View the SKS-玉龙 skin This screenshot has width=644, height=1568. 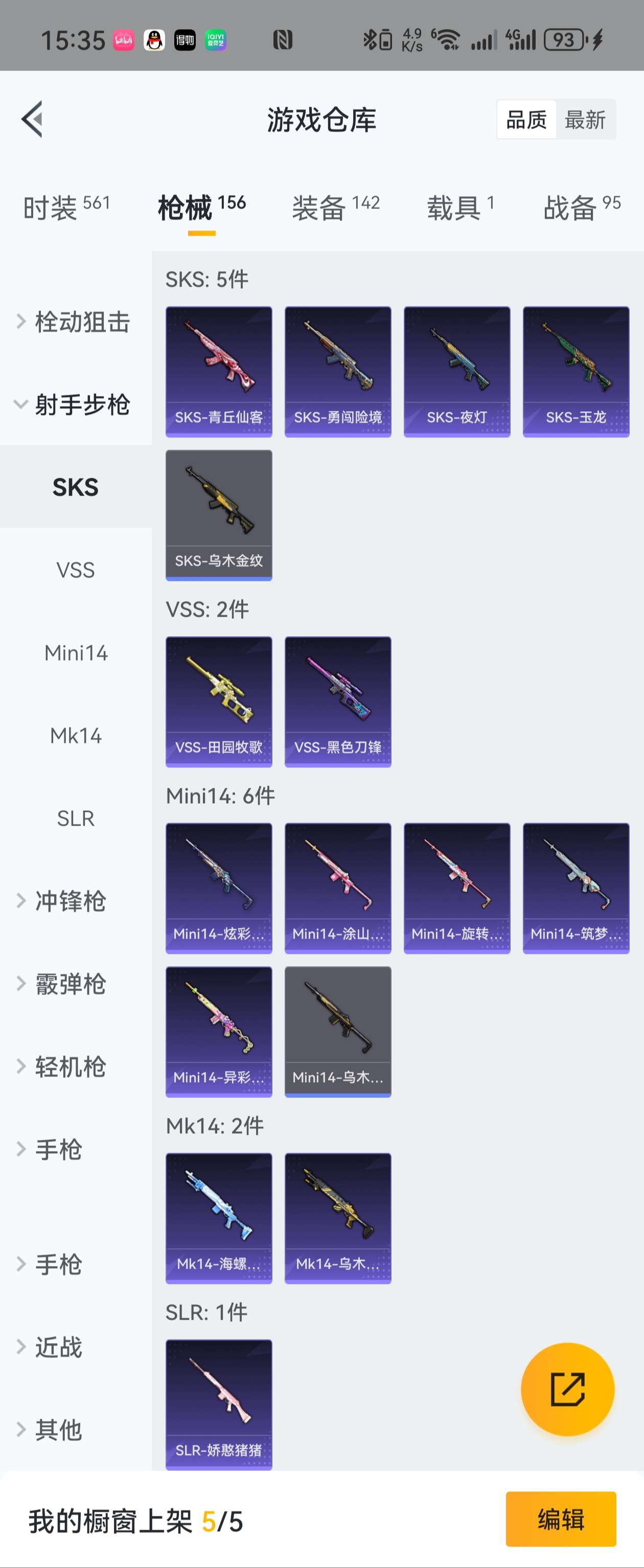pyautogui.click(x=575, y=371)
